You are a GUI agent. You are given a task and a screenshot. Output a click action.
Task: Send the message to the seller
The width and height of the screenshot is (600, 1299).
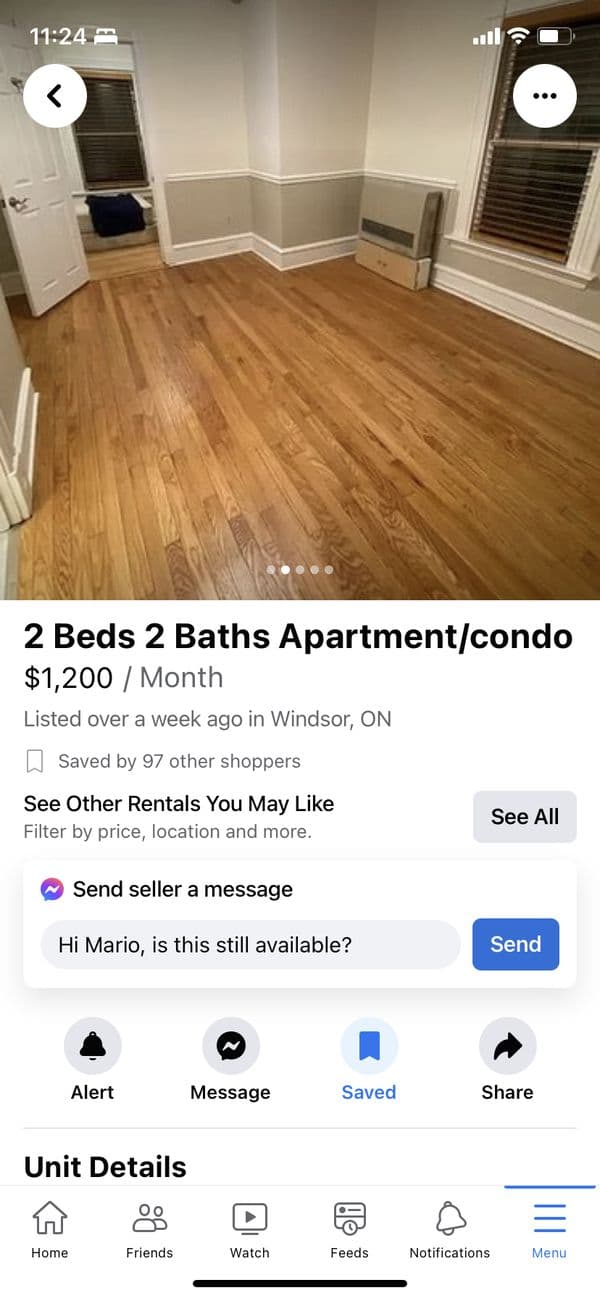[515, 945]
